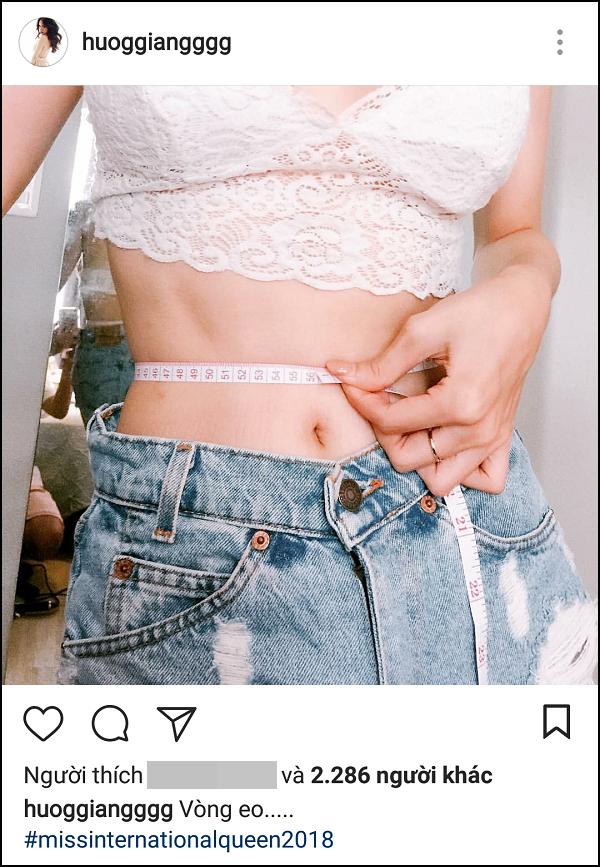
Task: Open the post's three-dot options menu
Action: tap(559, 42)
